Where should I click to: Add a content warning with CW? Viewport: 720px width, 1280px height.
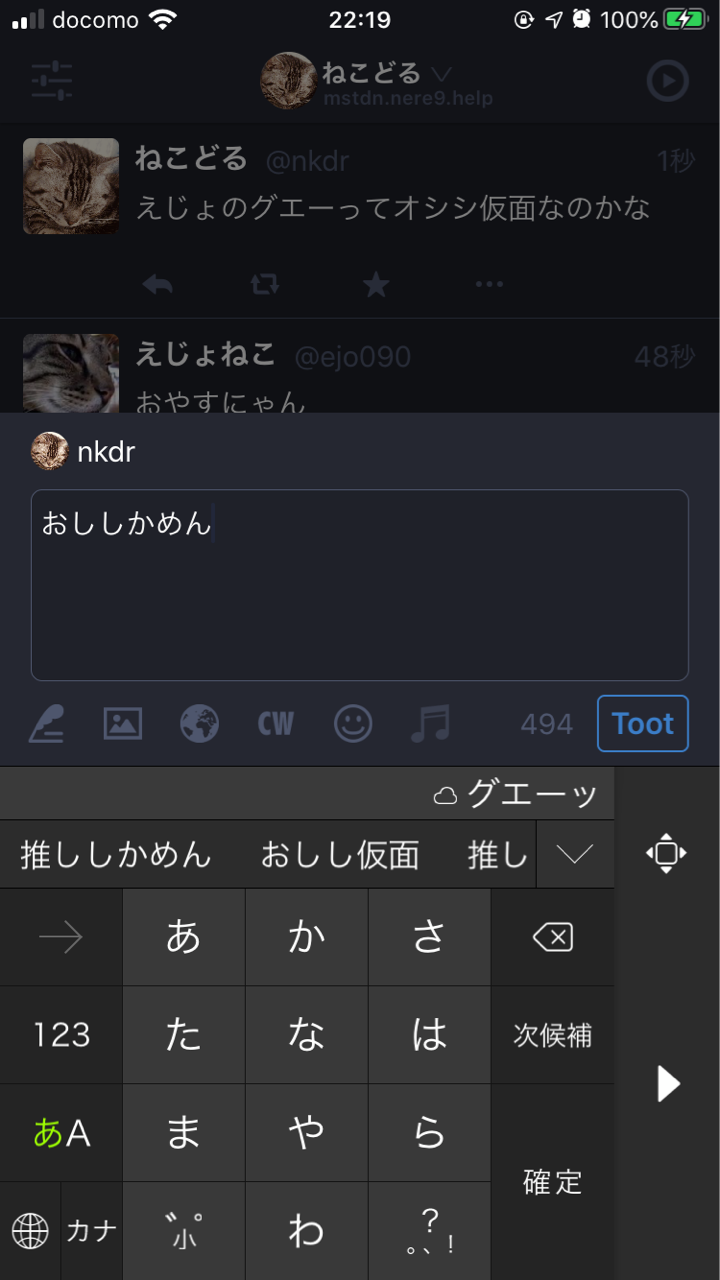pos(276,724)
